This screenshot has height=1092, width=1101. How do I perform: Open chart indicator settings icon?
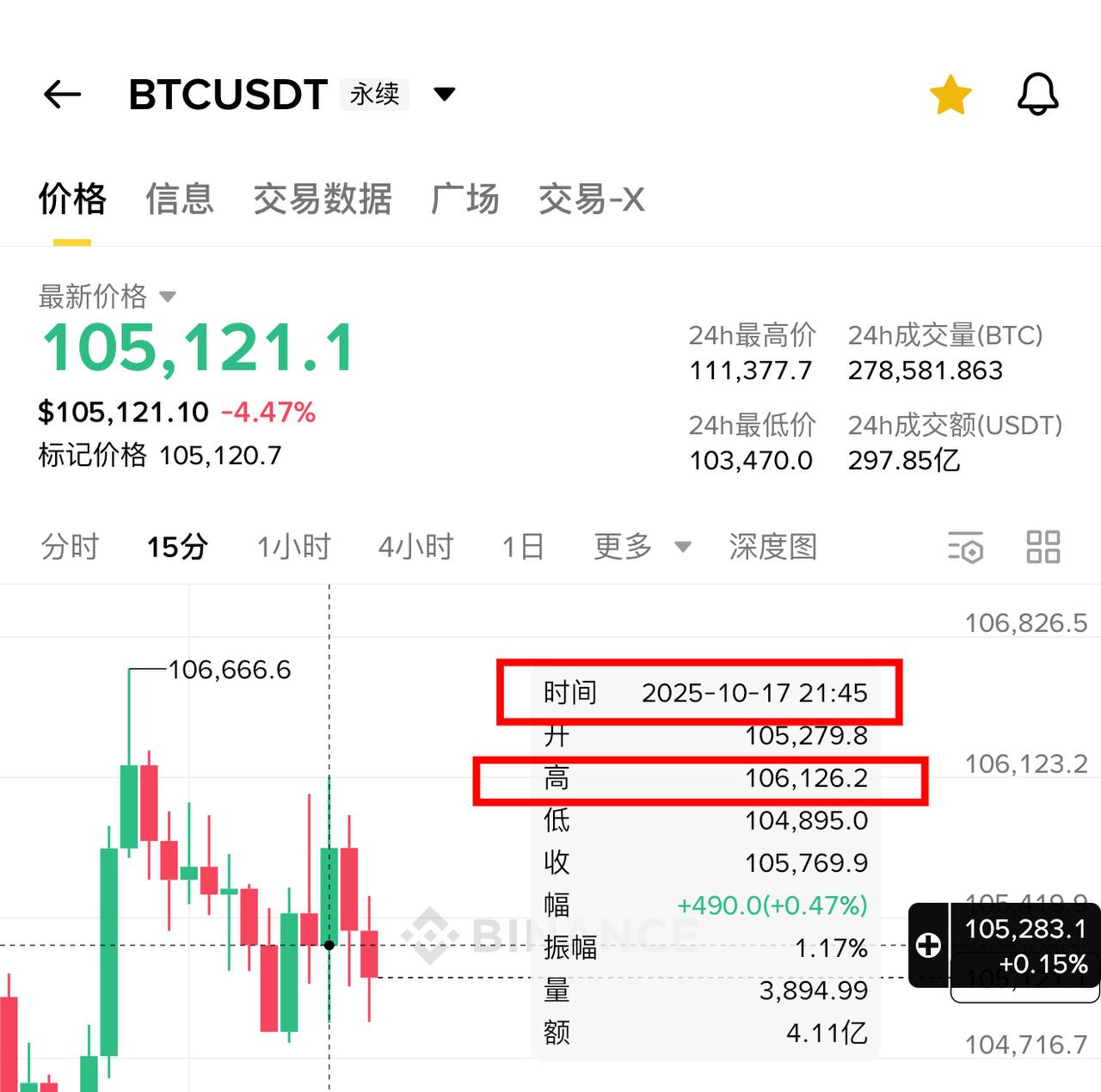(965, 548)
